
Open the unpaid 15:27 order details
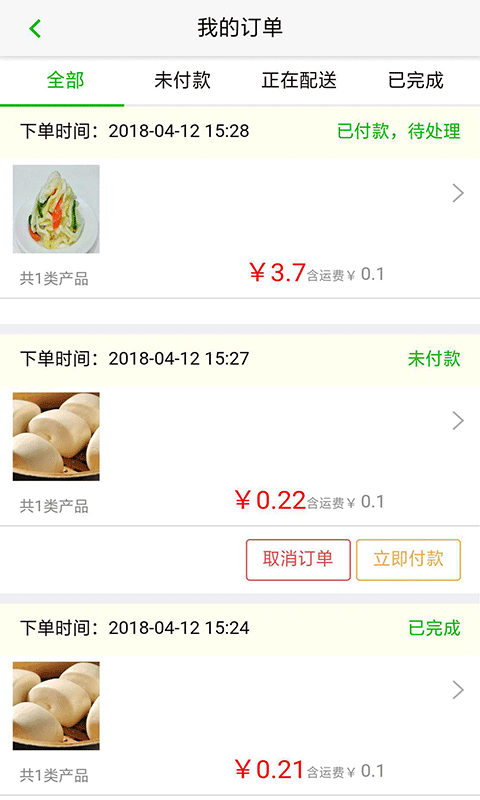pyautogui.click(x=240, y=456)
